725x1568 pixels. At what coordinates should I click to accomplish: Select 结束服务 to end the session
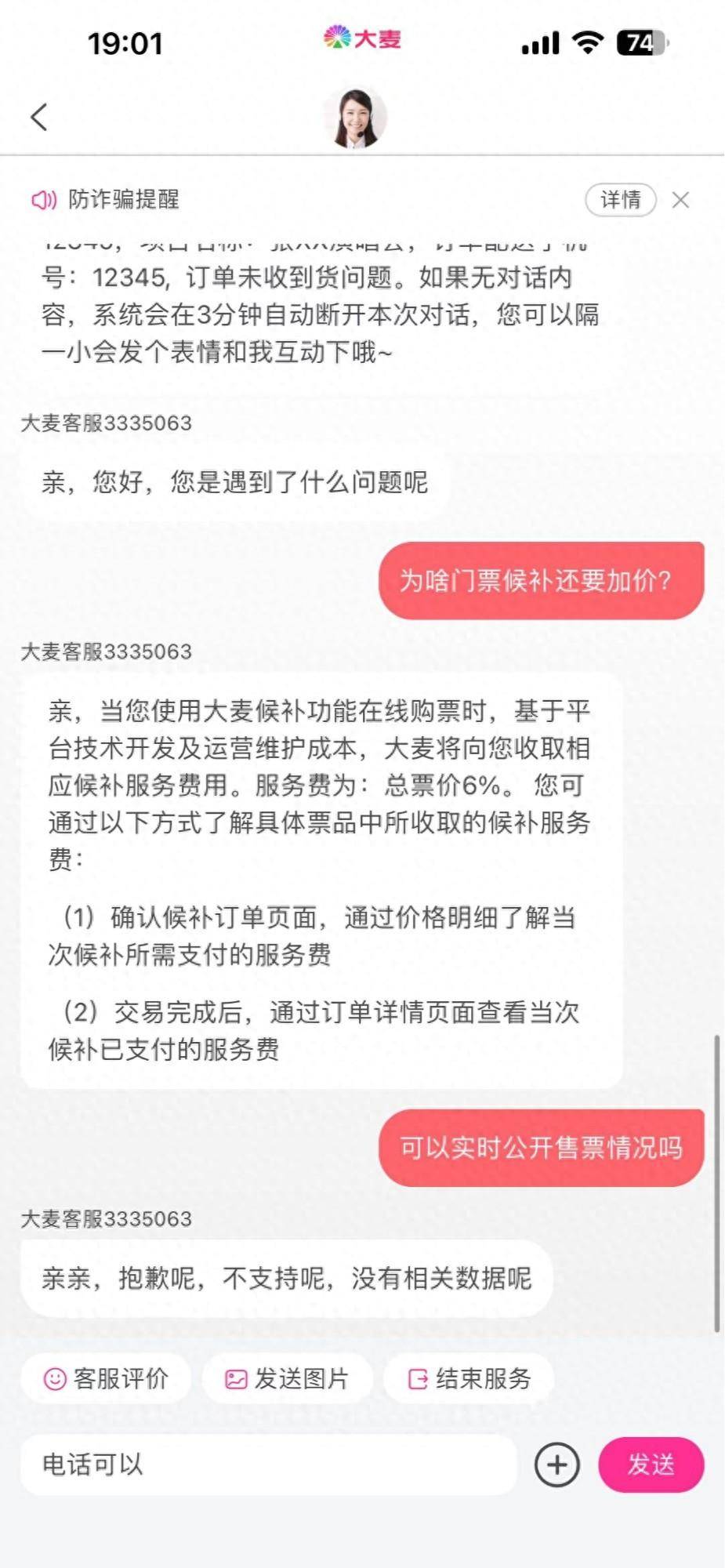[x=469, y=1380]
